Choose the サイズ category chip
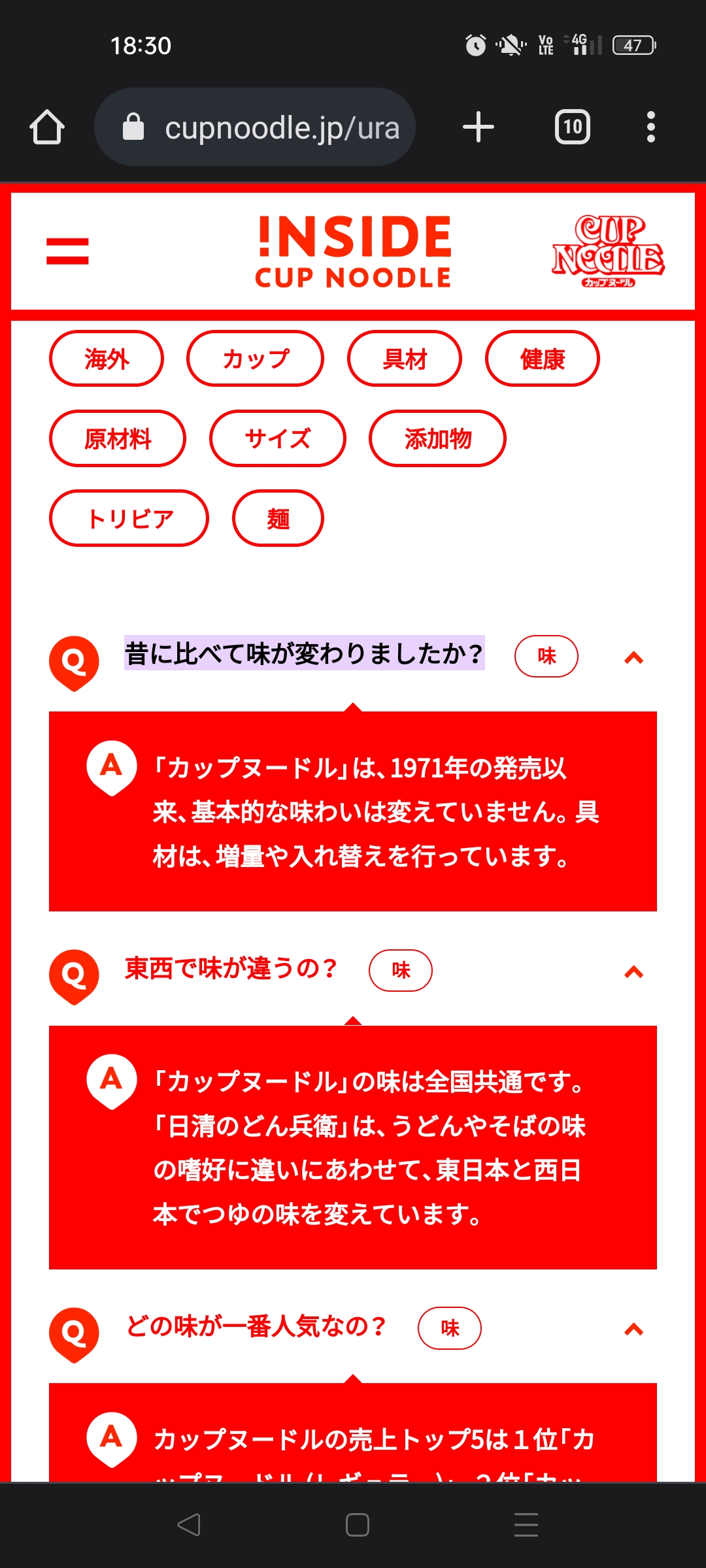Viewport: 706px width, 1568px height. tap(278, 438)
